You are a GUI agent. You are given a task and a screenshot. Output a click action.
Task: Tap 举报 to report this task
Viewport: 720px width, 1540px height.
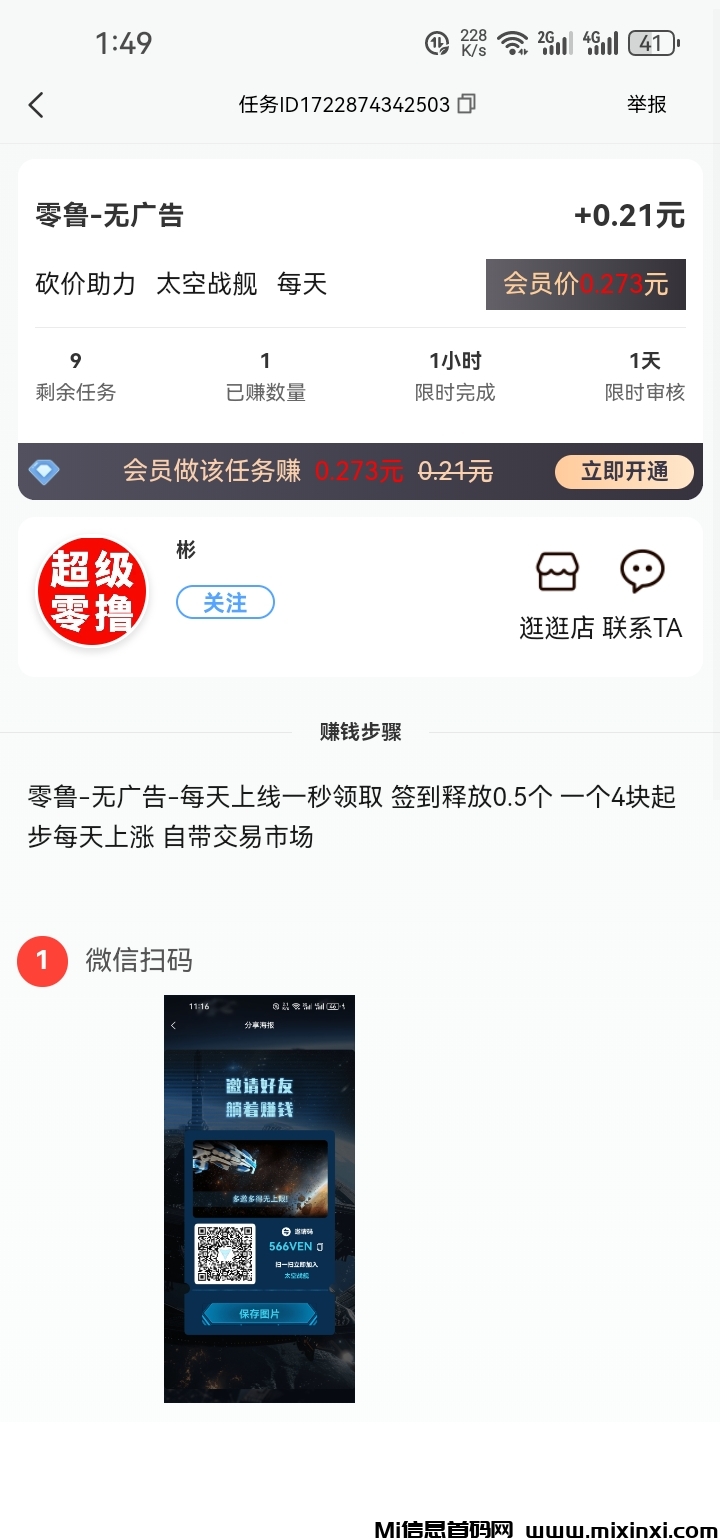[646, 104]
